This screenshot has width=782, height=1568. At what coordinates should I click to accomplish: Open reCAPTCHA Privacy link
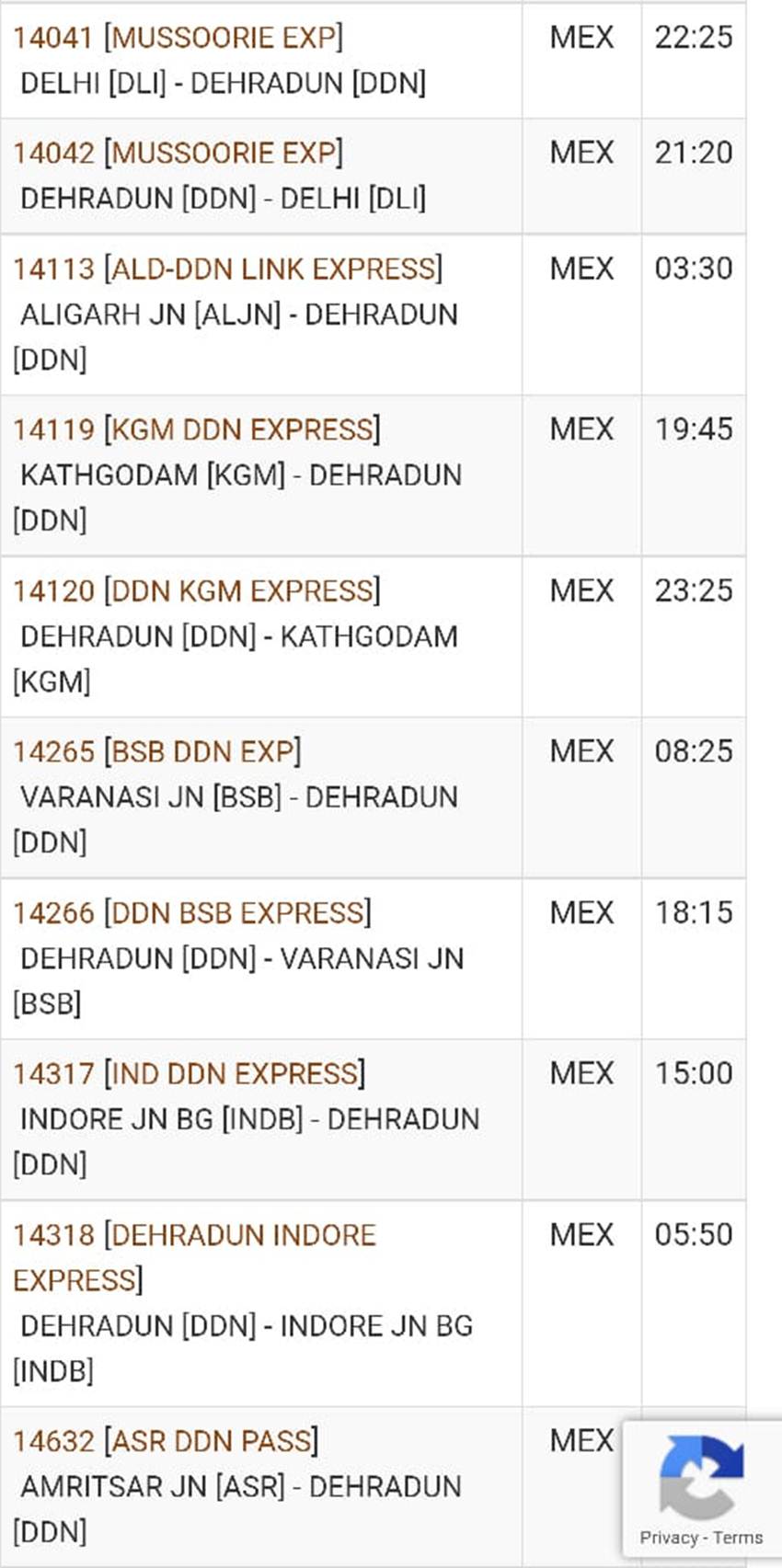[669, 1538]
